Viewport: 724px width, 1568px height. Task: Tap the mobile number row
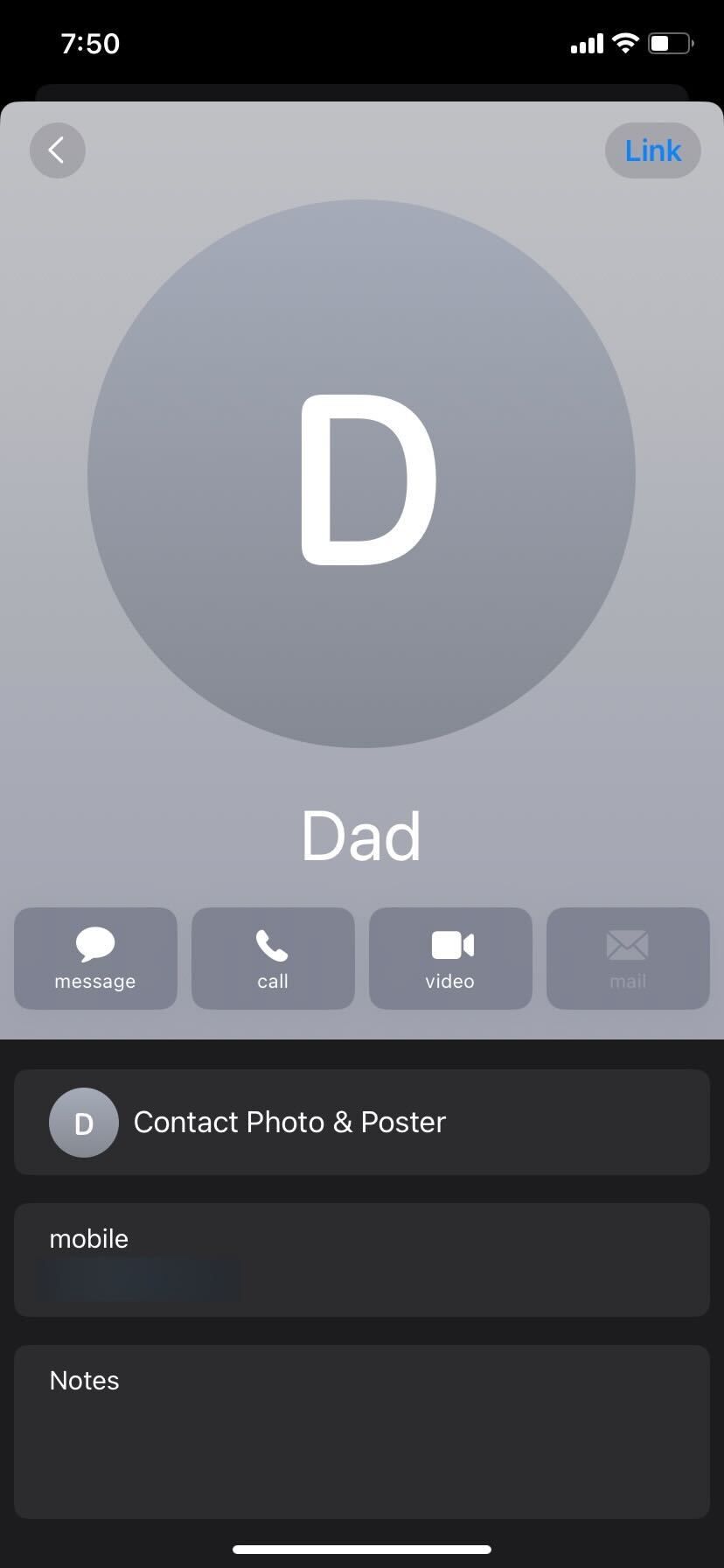pos(361,1260)
